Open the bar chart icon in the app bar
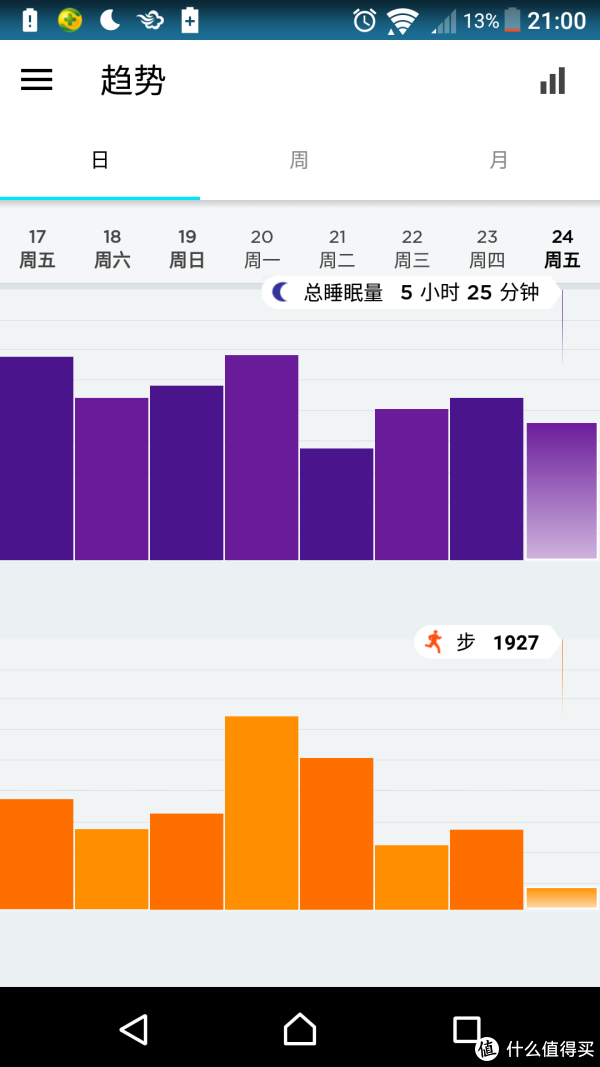This screenshot has height=1067, width=600. click(553, 81)
